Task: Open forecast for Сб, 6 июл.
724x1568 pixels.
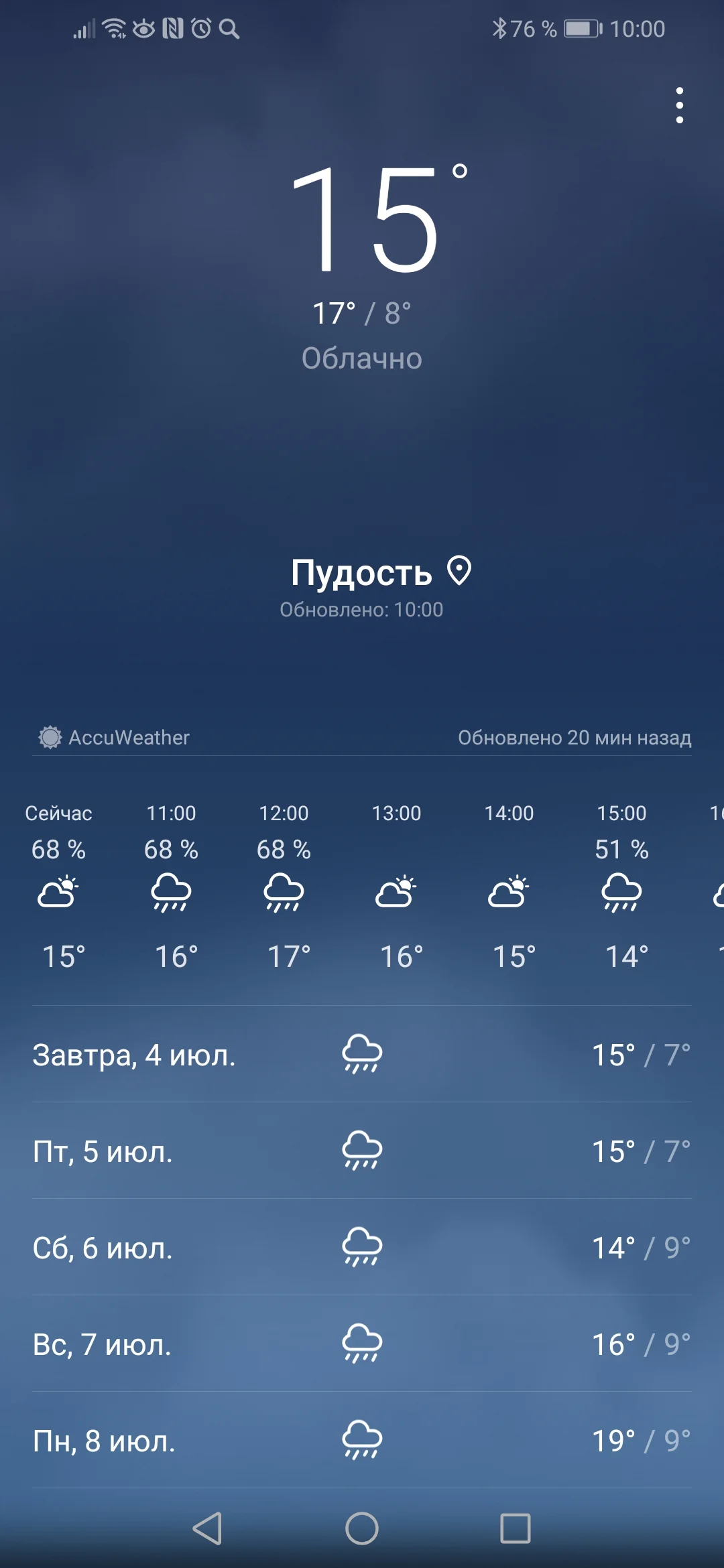Action: click(362, 1246)
